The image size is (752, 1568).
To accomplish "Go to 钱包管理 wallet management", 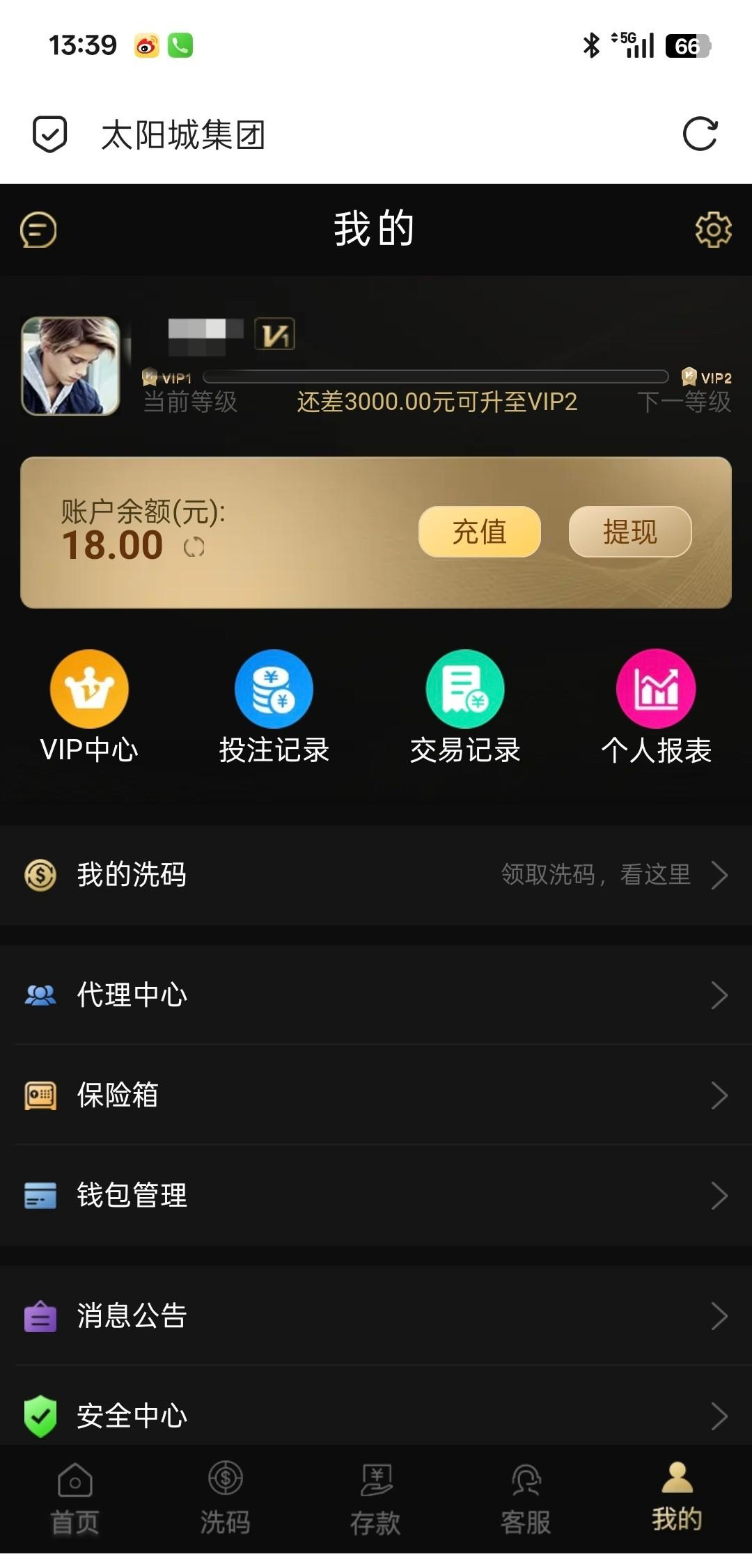I will click(x=376, y=1195).
